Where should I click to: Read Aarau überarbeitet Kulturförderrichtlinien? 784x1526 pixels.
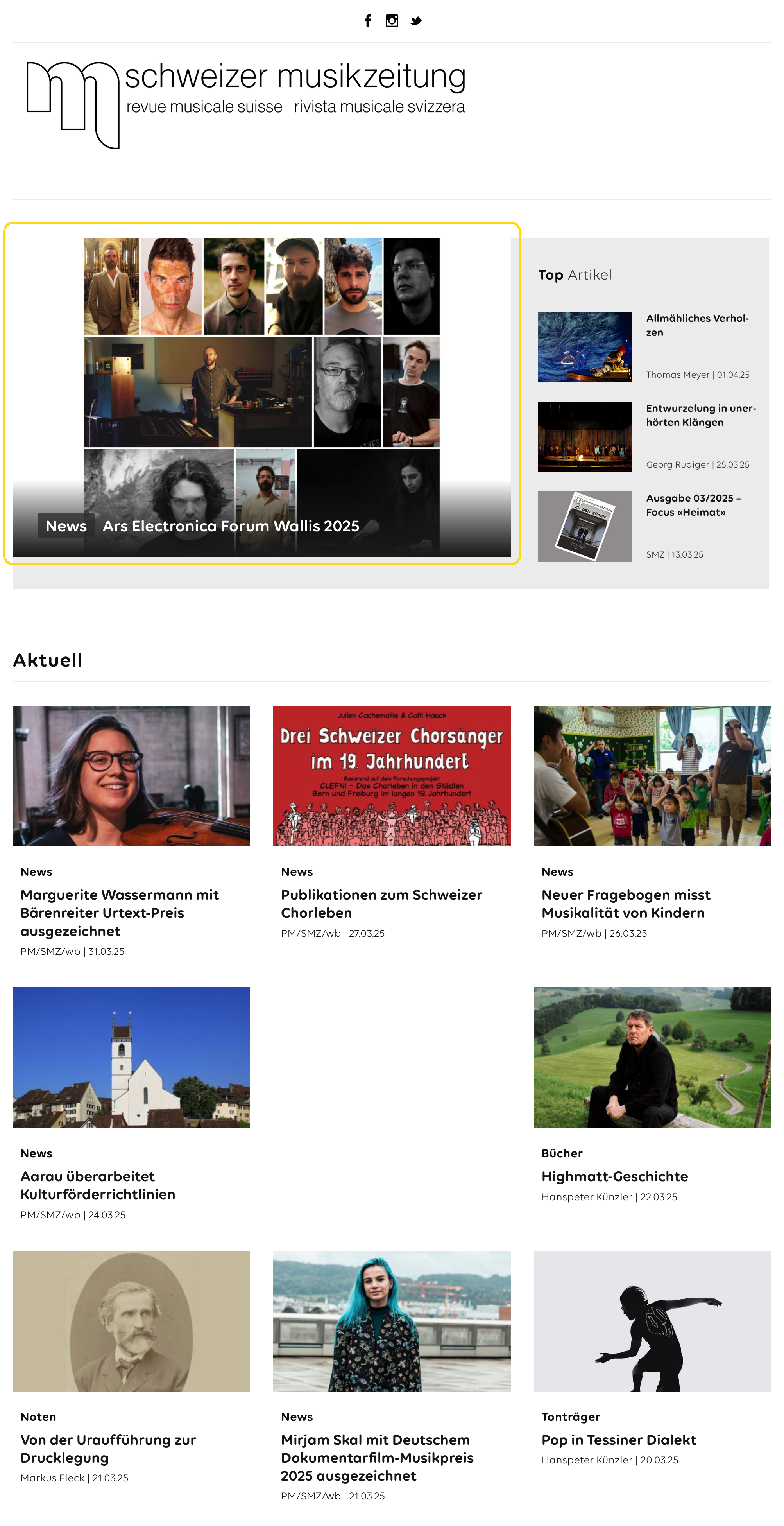coord(98,1185)
